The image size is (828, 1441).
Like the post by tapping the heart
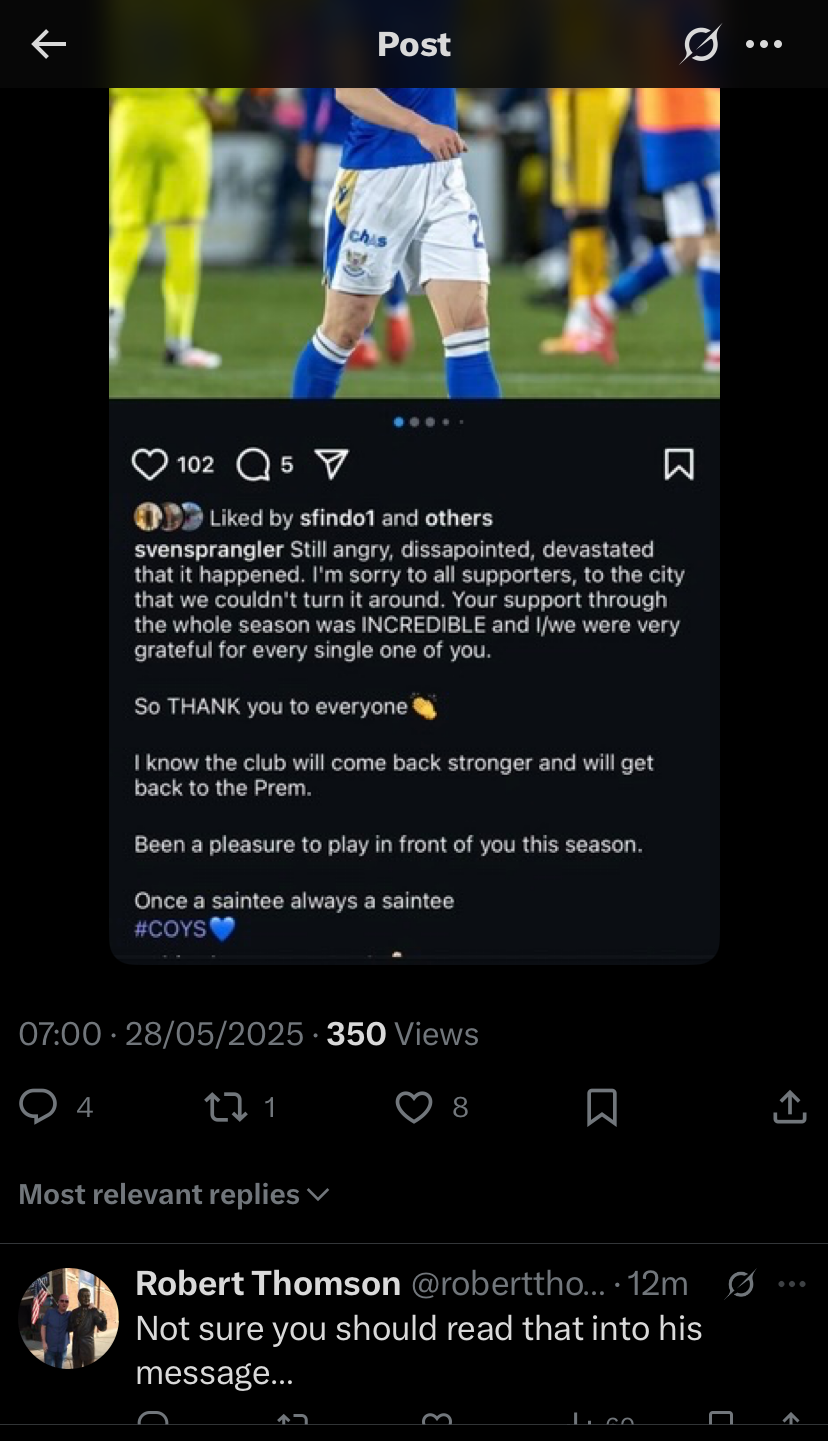click(412, 1107)
